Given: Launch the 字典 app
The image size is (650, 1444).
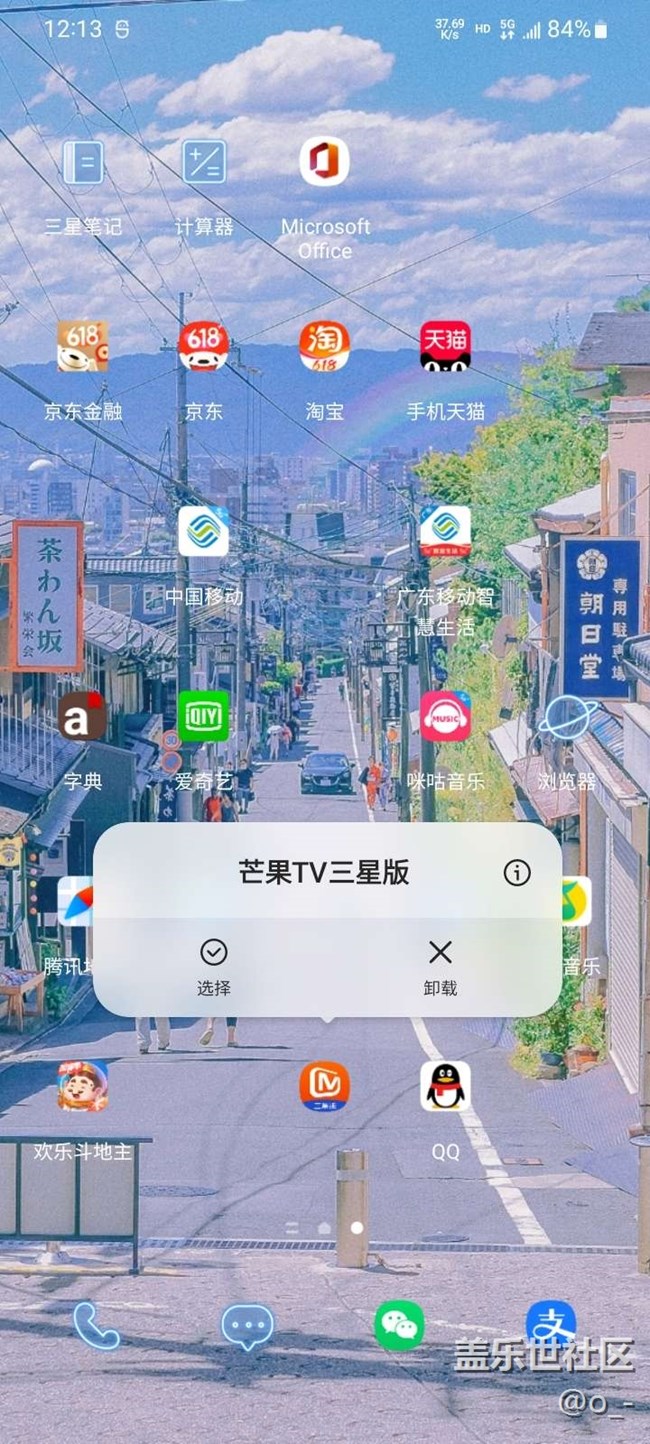Looking at the screenshot, I should coord(83,717).
